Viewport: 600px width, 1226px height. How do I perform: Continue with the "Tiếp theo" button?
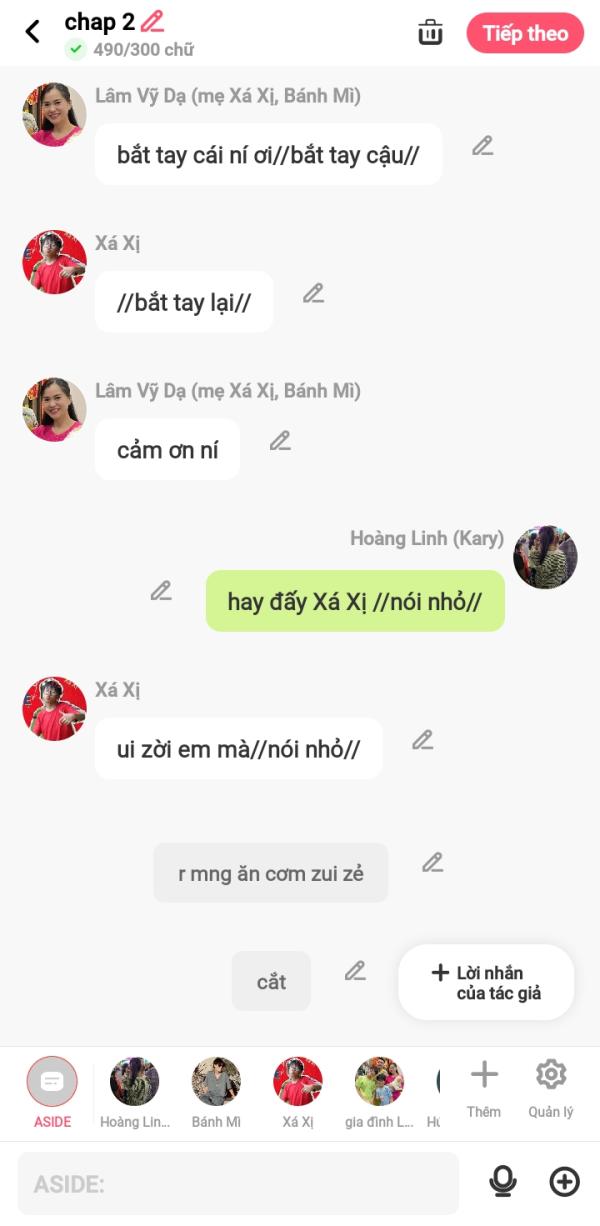click(x=525, y=33)
